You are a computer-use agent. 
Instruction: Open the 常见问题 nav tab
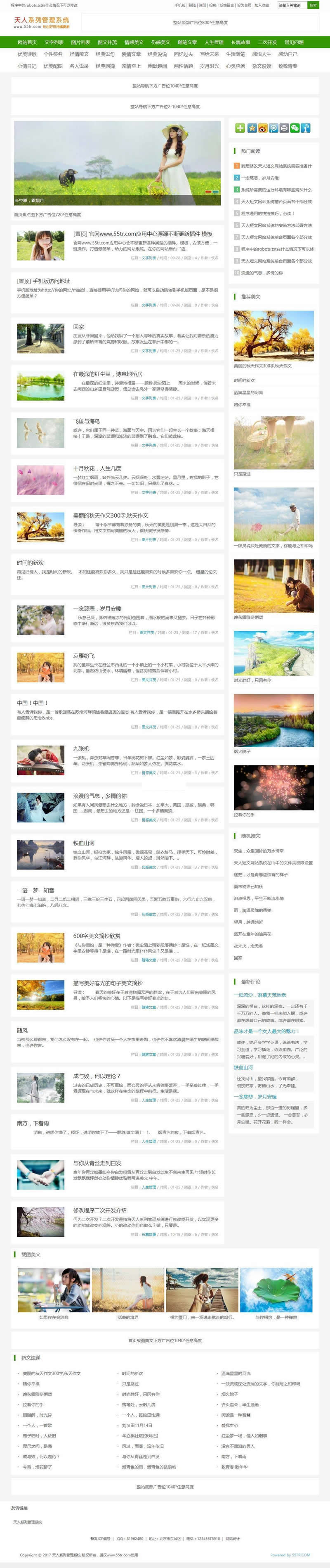pyautogui.click(x=294, y=43)
